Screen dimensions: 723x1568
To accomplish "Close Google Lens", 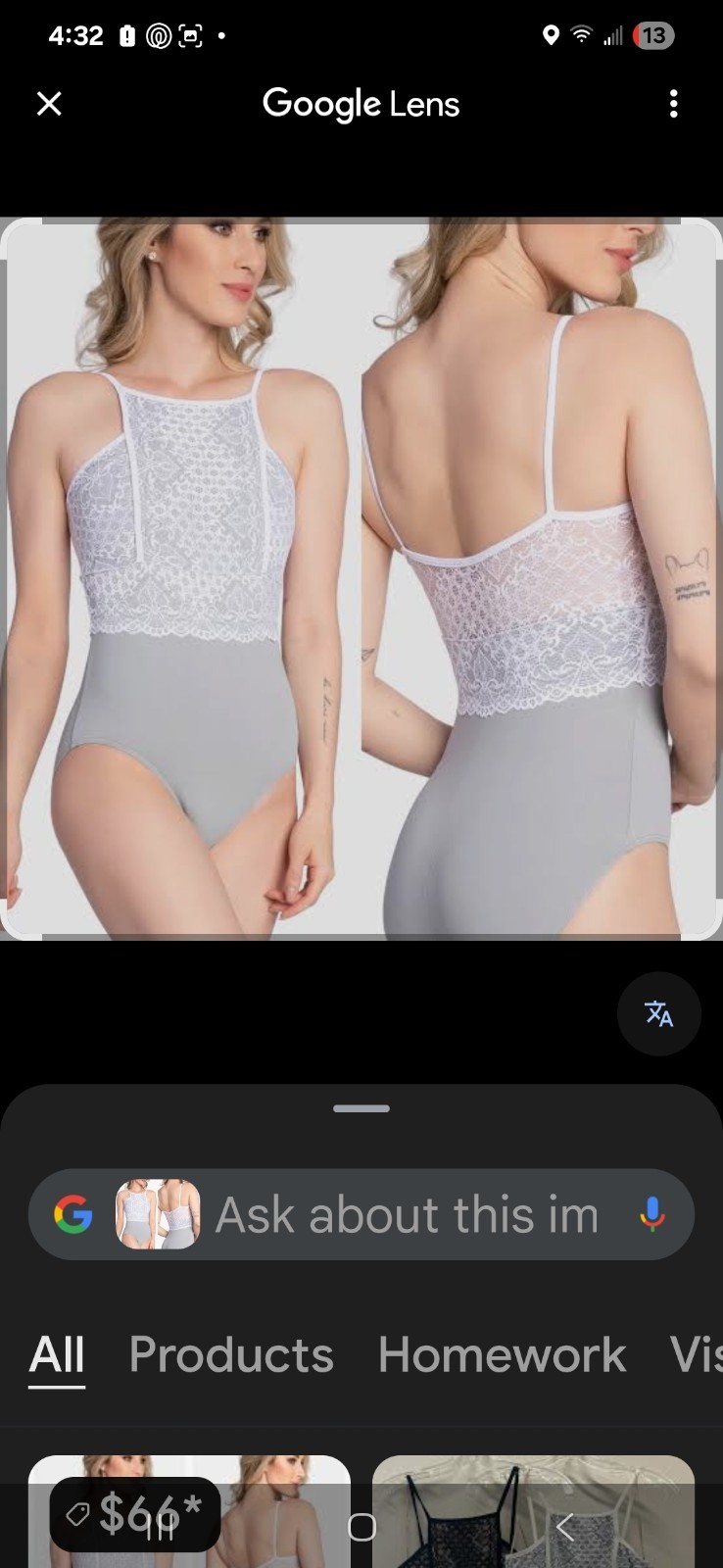I will 49,104.
